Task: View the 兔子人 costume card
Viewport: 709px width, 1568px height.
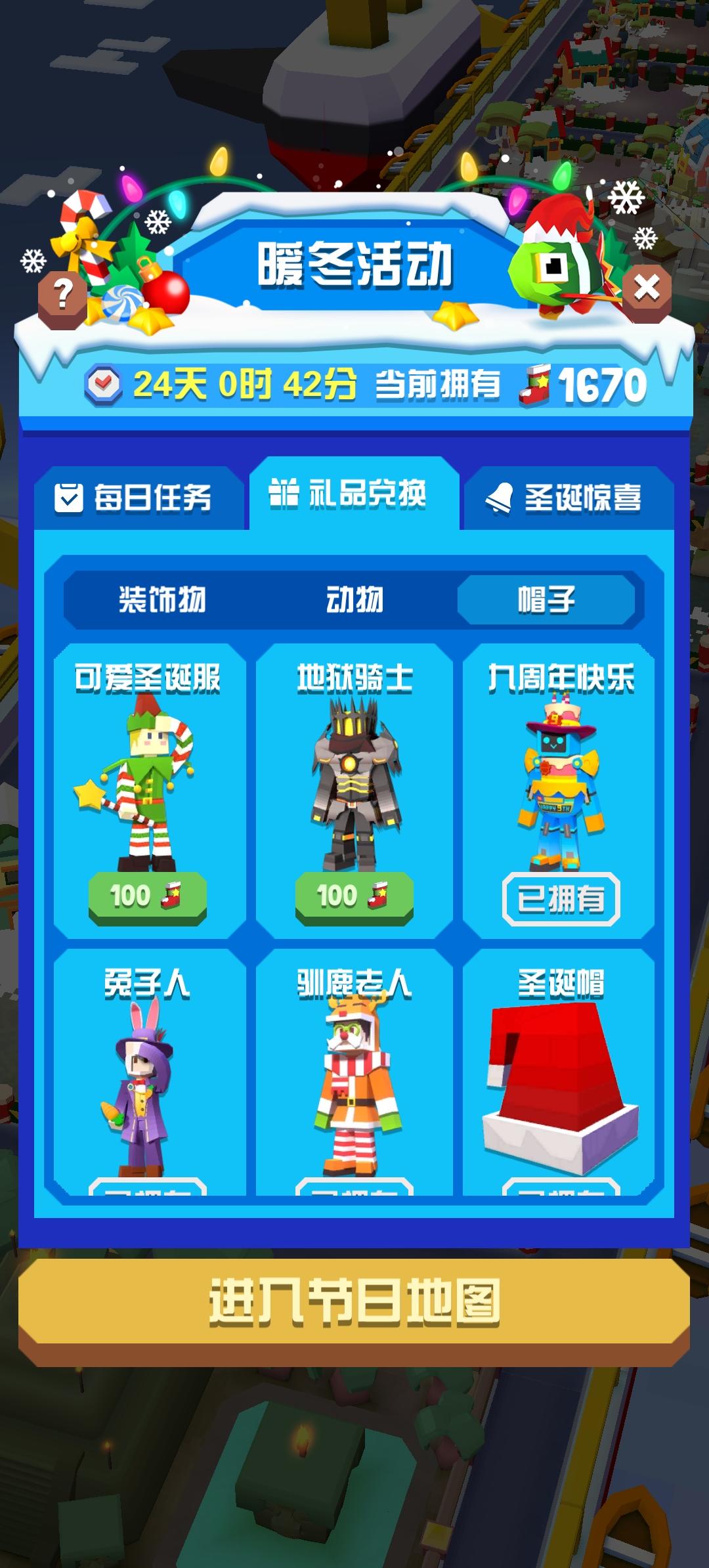Action: coord(148,1070)
